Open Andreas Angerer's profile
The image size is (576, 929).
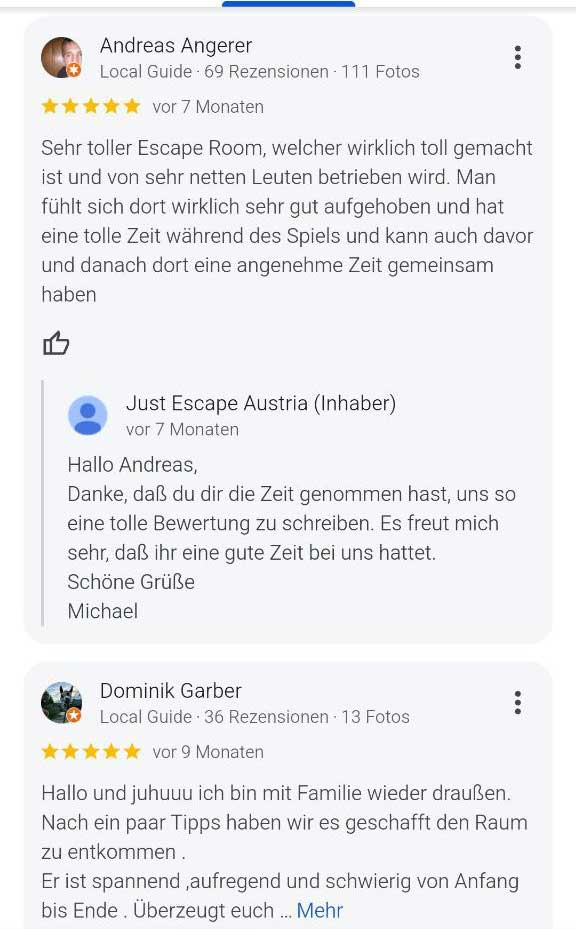(x=176, y=46)
